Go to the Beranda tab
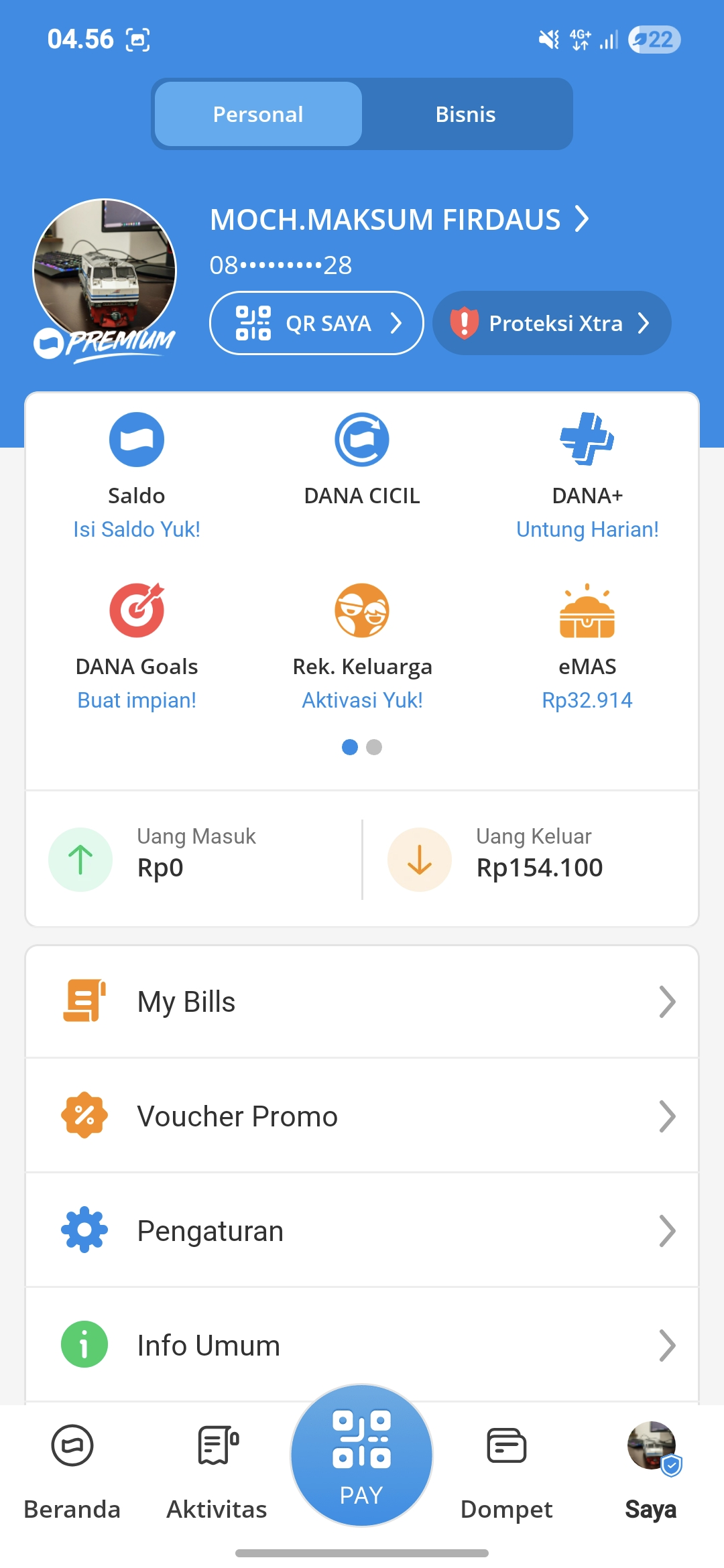724x1568 pixels. pyautogui.click(x=72, y=1472)
